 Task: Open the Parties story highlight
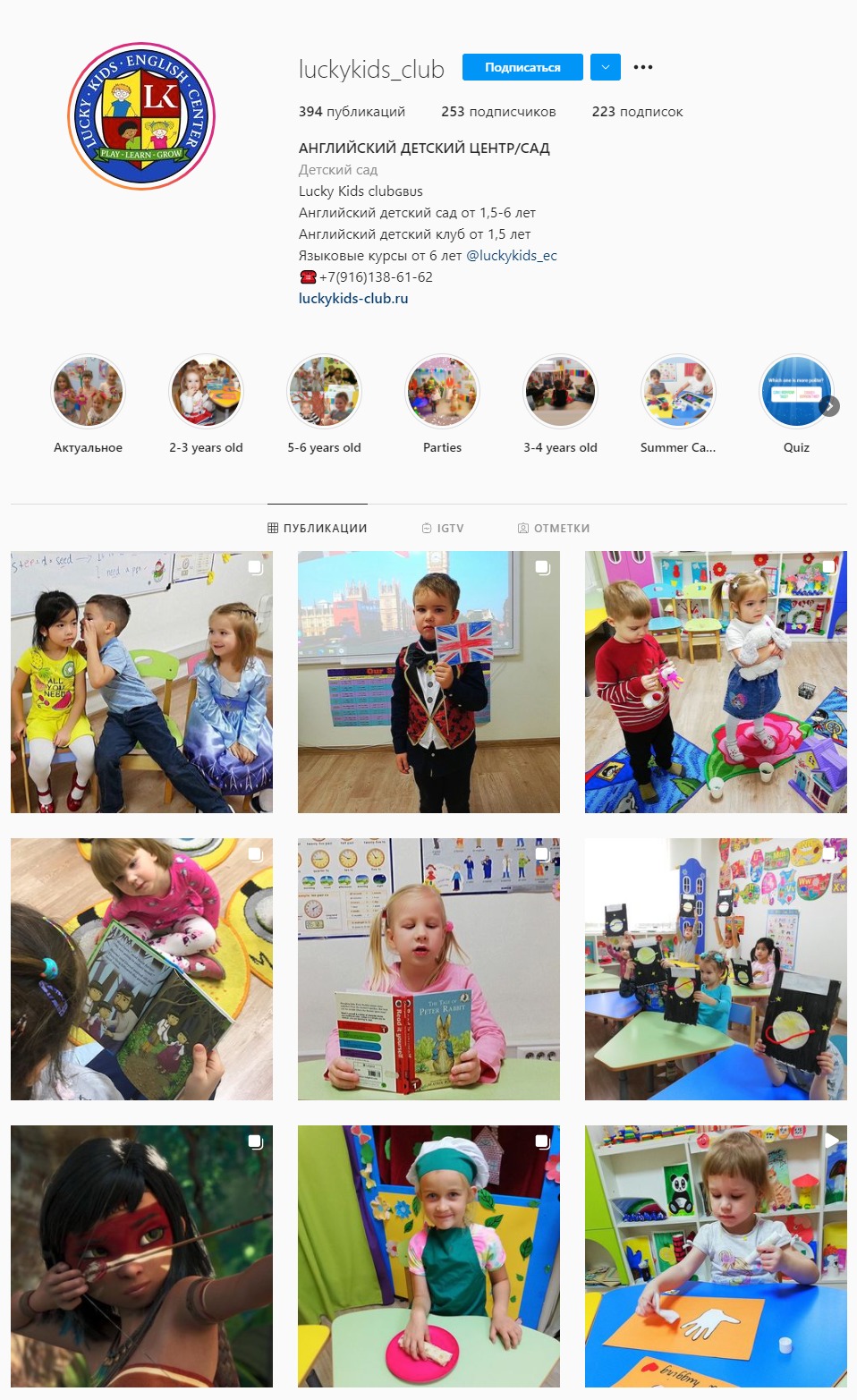click(x=442, y=392)
